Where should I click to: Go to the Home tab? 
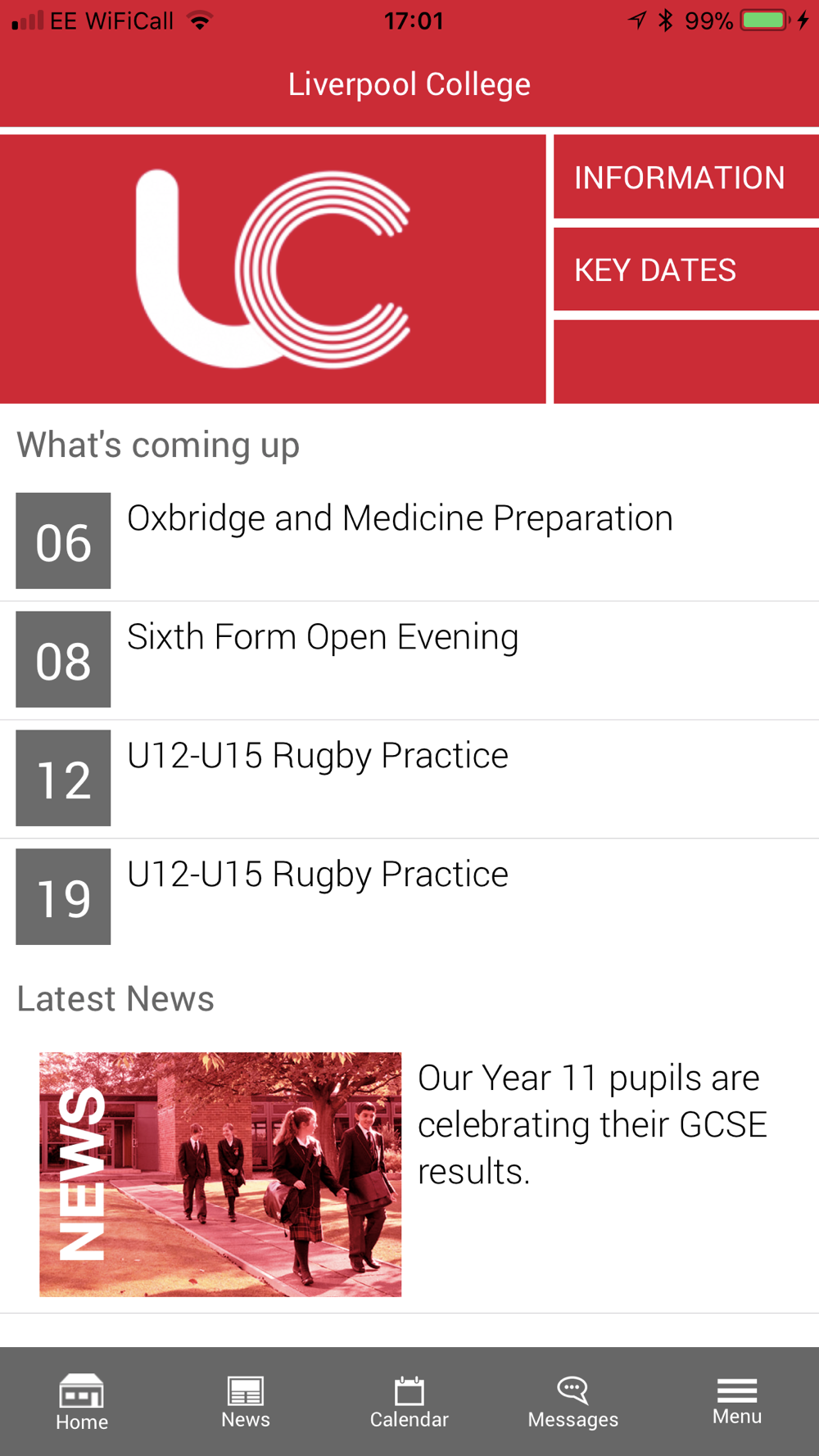pos(82,1402)
